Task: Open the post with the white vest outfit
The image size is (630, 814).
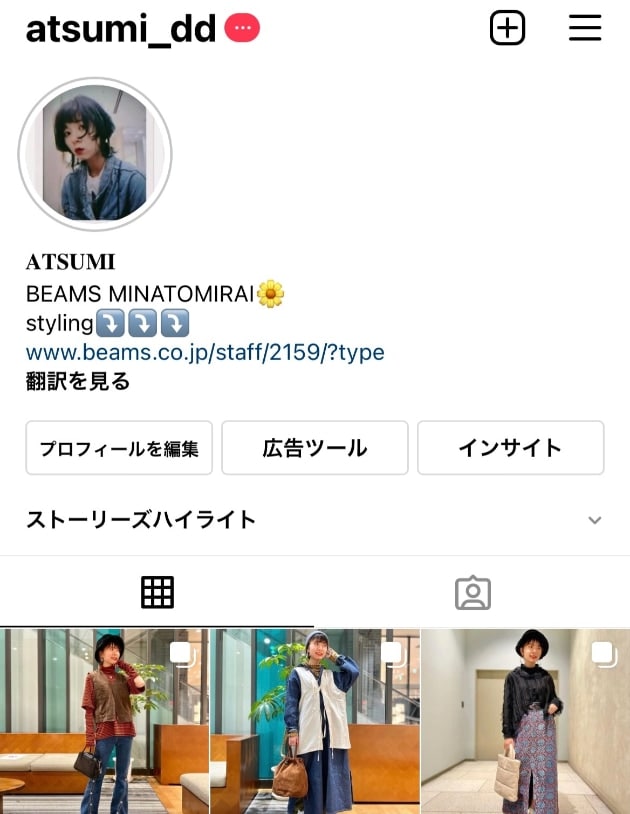Action: click(314, 720)
